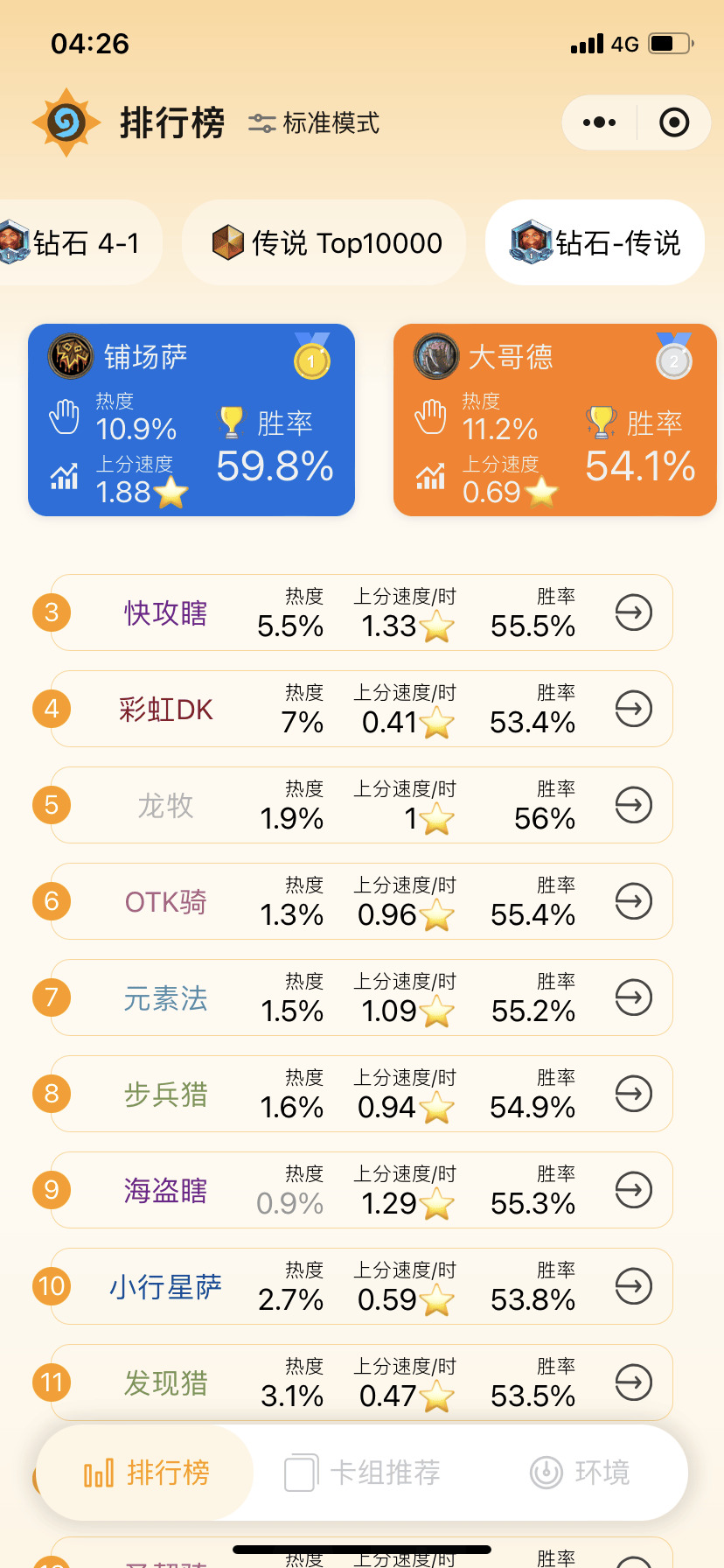The width and height of the screenshot is (724, 1568).
Task: Open the 龙牧 deck row
Action: pyautogui.click(x=361, y=805)
